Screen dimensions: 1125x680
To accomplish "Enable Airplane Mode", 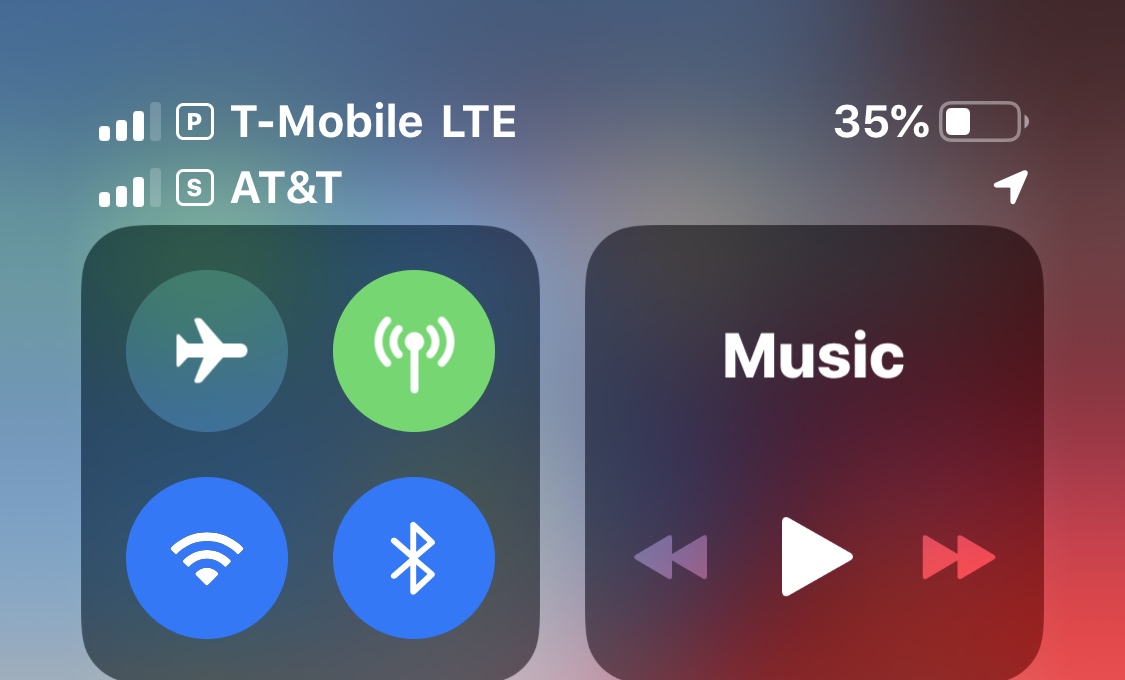I will 207,350.
